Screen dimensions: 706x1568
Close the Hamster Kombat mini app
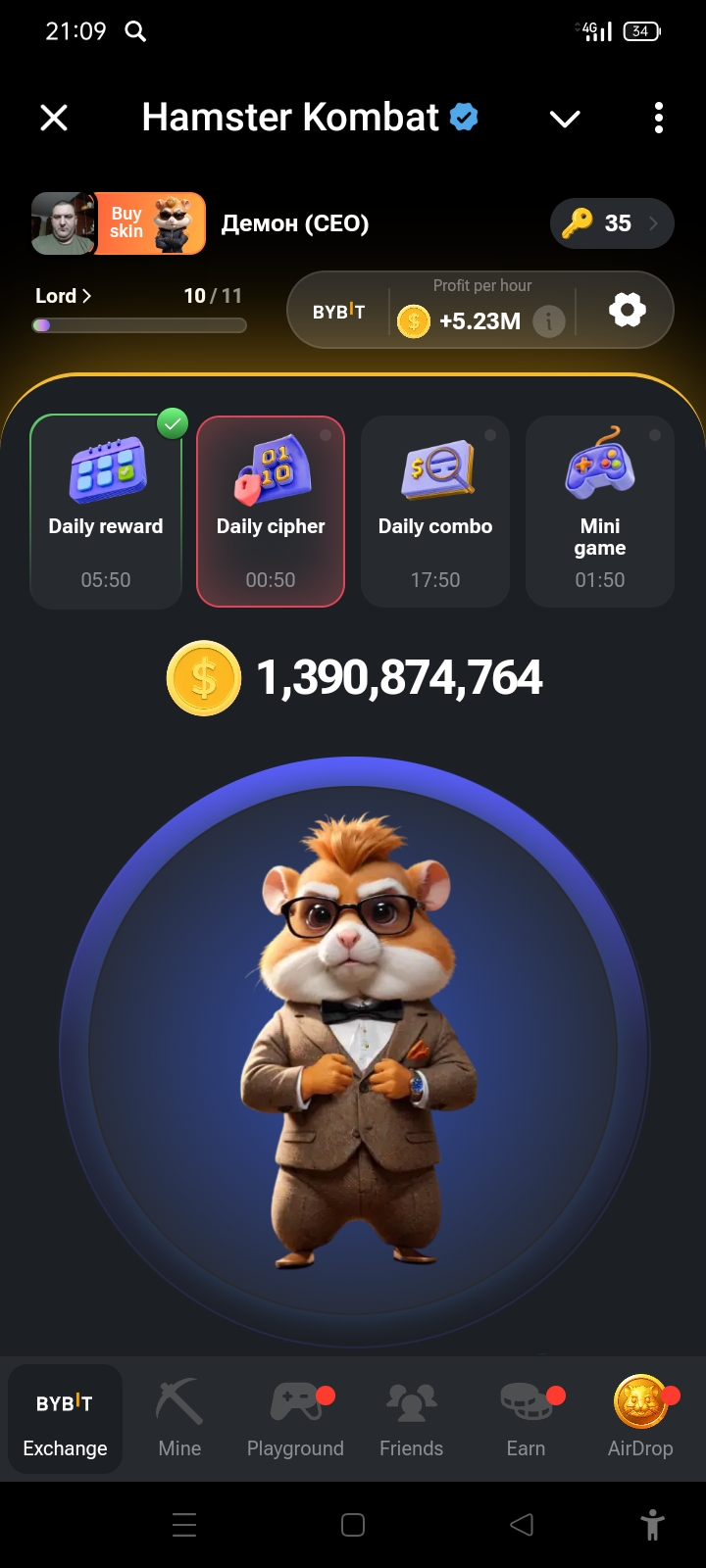coord(54,119)
